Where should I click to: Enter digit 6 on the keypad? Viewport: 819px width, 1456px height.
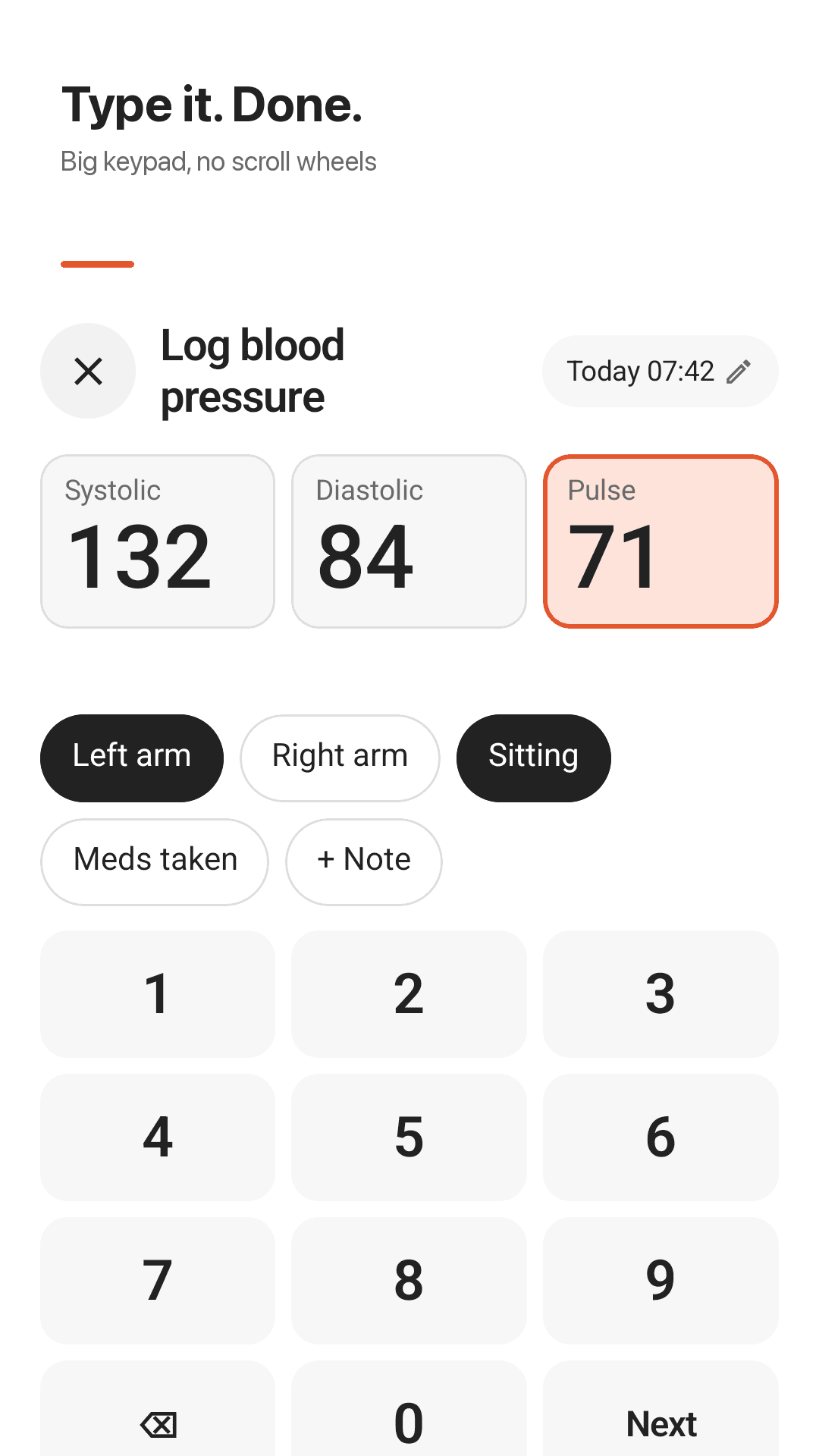point(661,1137)
